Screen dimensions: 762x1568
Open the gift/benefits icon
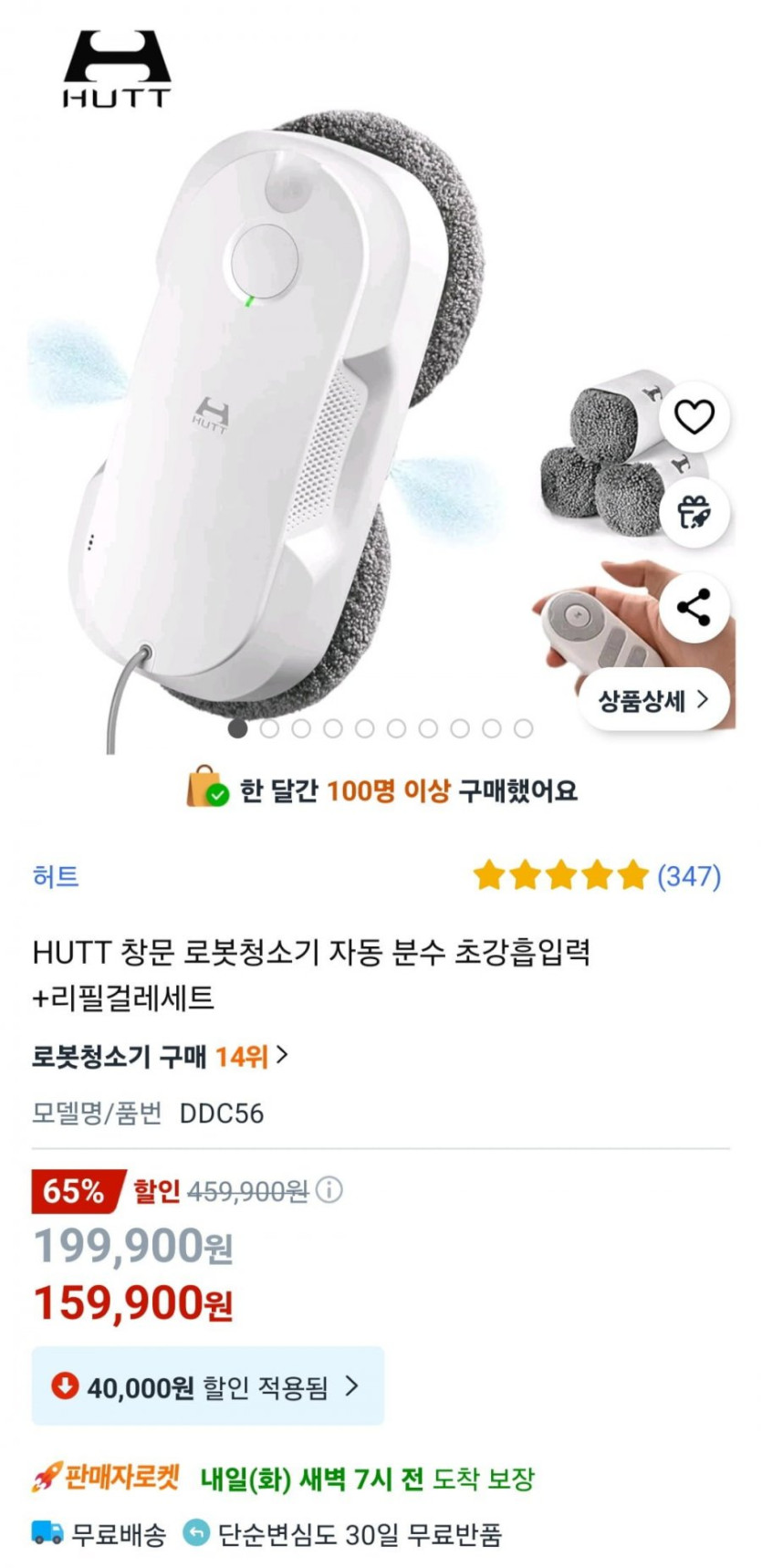click(694, 511)
